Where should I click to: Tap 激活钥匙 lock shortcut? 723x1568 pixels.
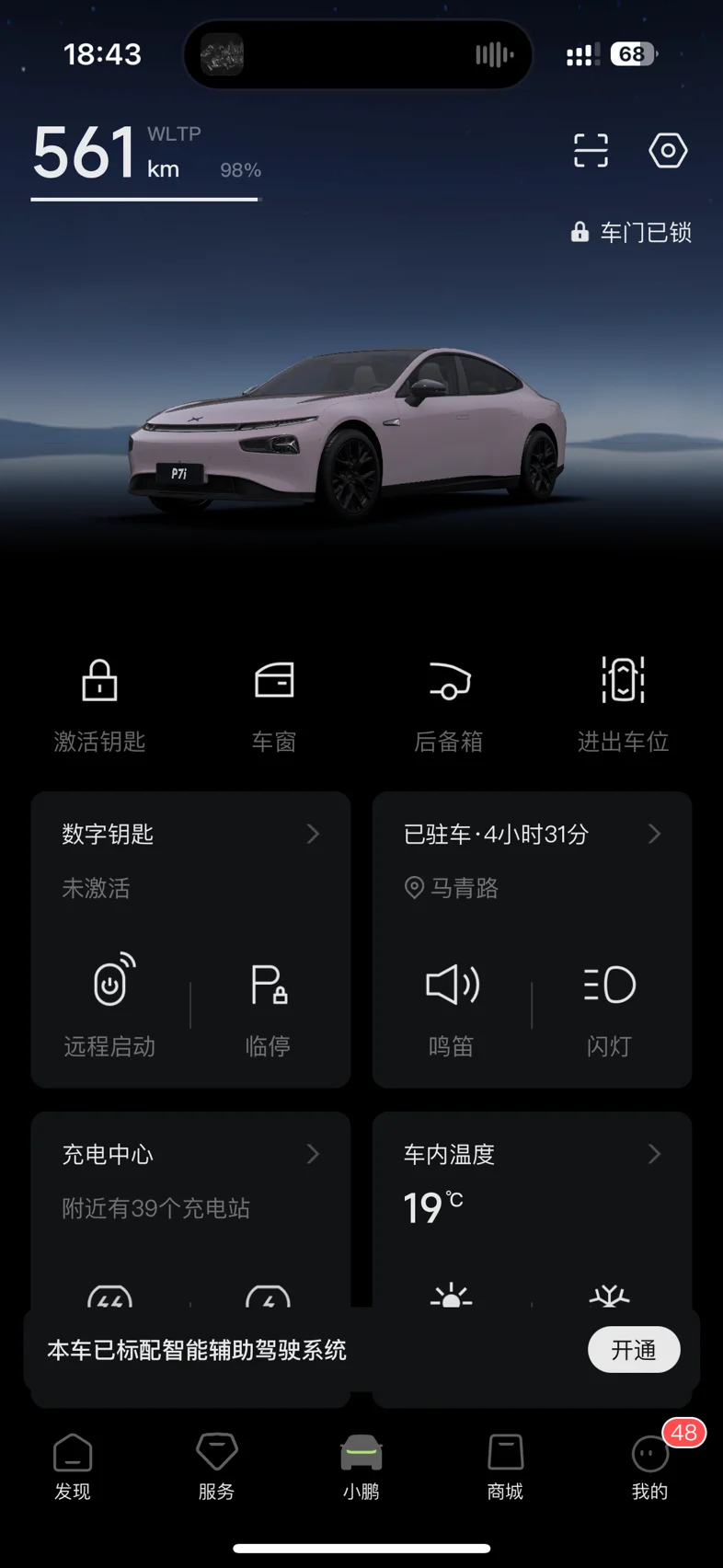click(x=99, y=706)
